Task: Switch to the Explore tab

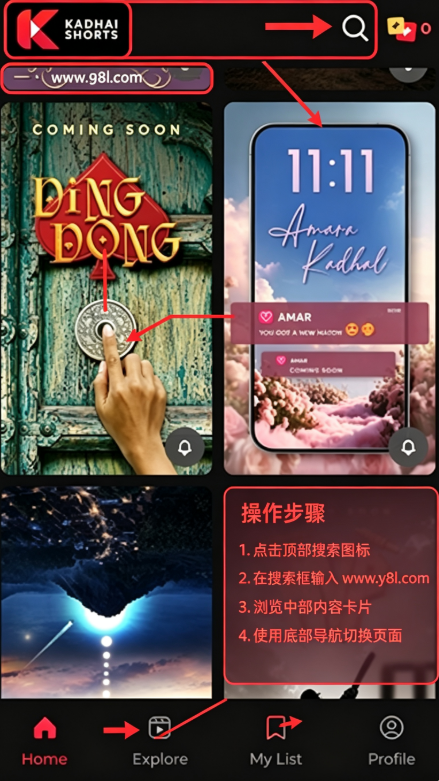Action: point(160,741)
